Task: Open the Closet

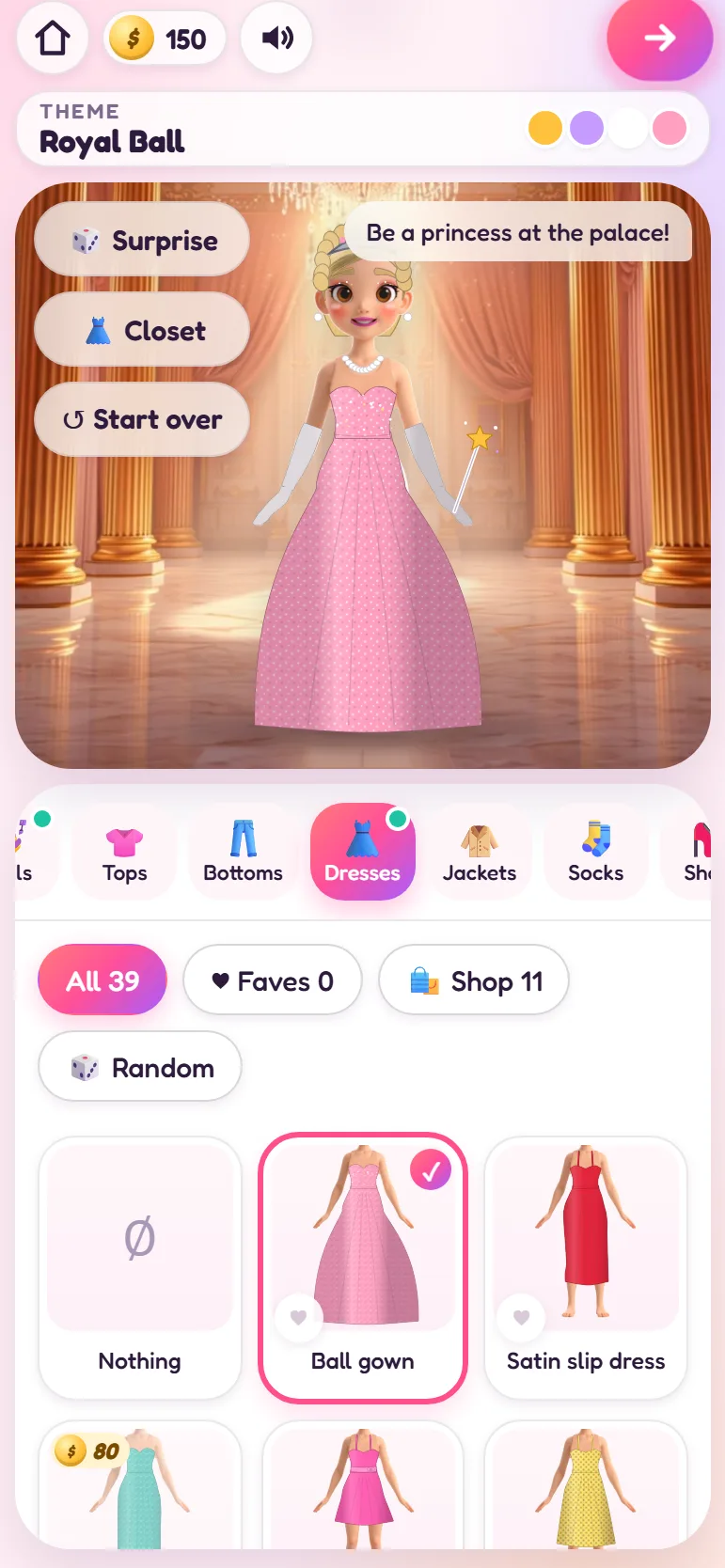Action: click(x=142, y=330)
